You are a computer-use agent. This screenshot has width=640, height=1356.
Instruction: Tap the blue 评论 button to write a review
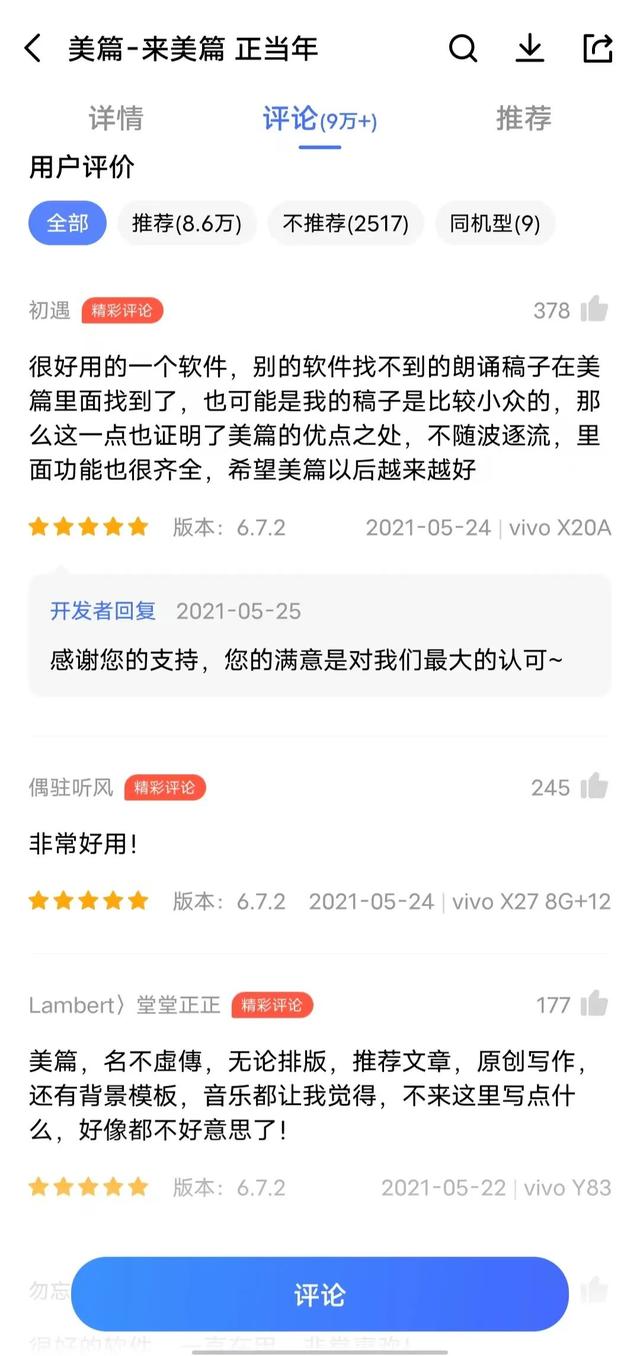click(320, 1295)
